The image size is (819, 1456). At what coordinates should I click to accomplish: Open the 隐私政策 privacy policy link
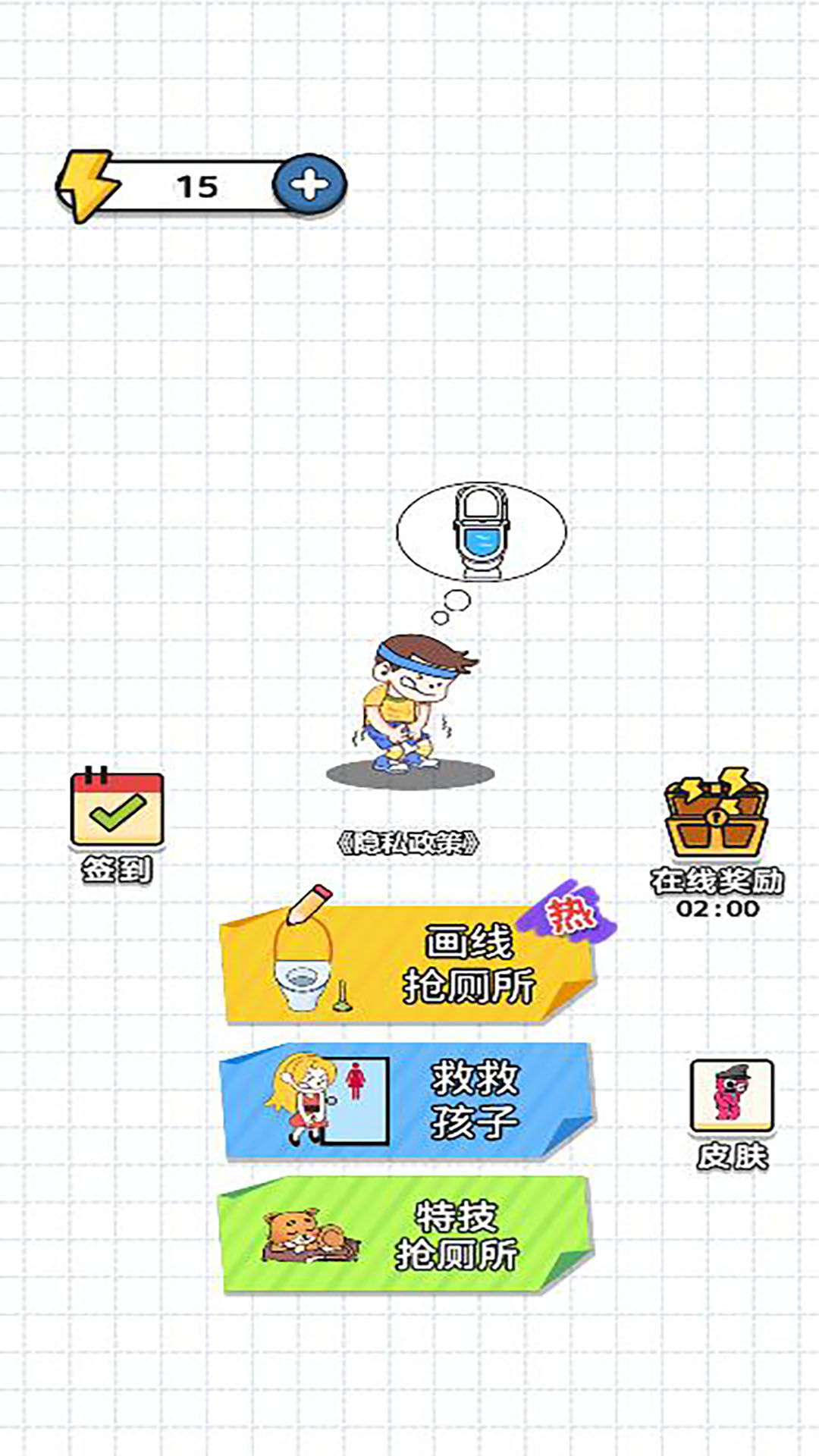(x=409, y=843)
